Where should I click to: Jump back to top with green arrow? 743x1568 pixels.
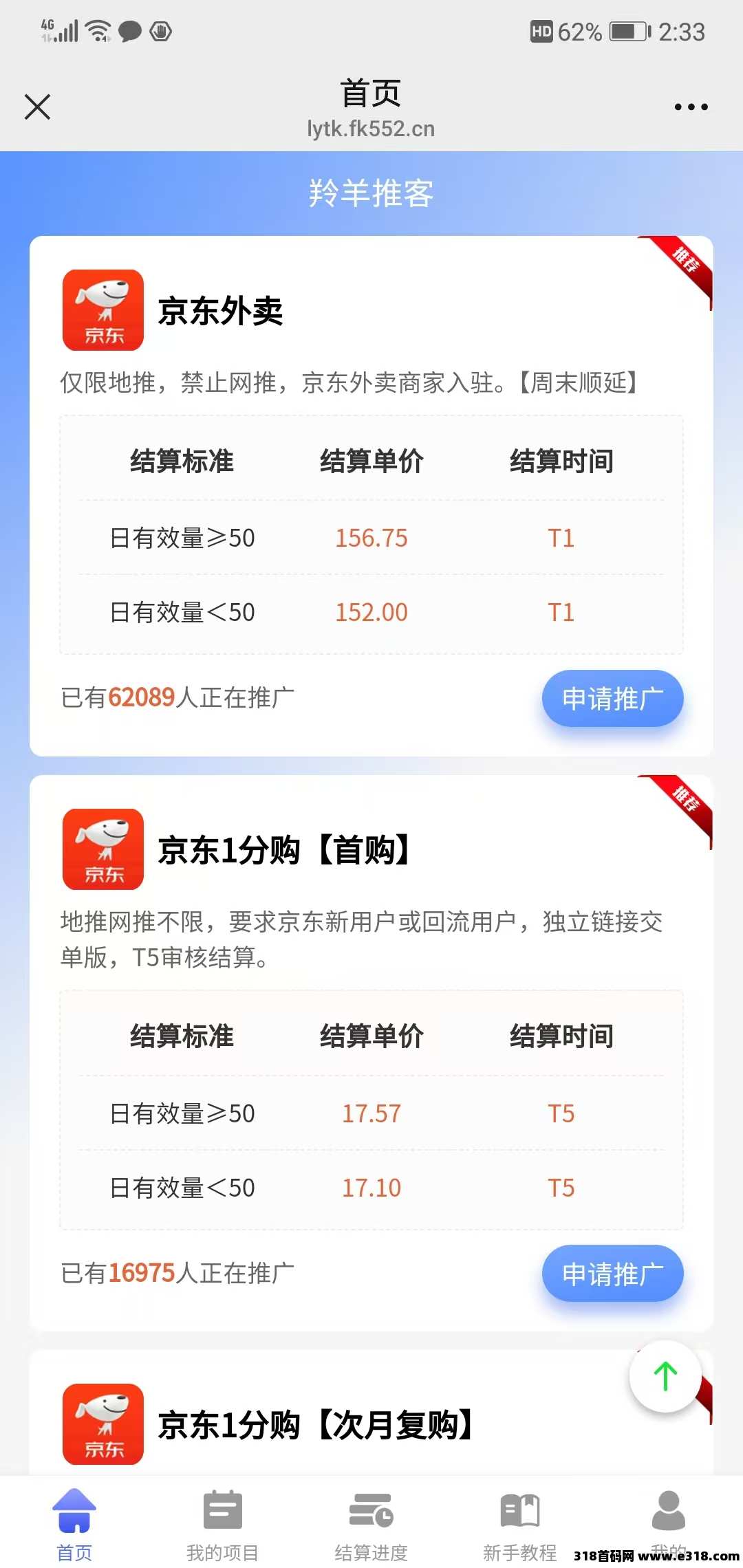pos(665,1376)
